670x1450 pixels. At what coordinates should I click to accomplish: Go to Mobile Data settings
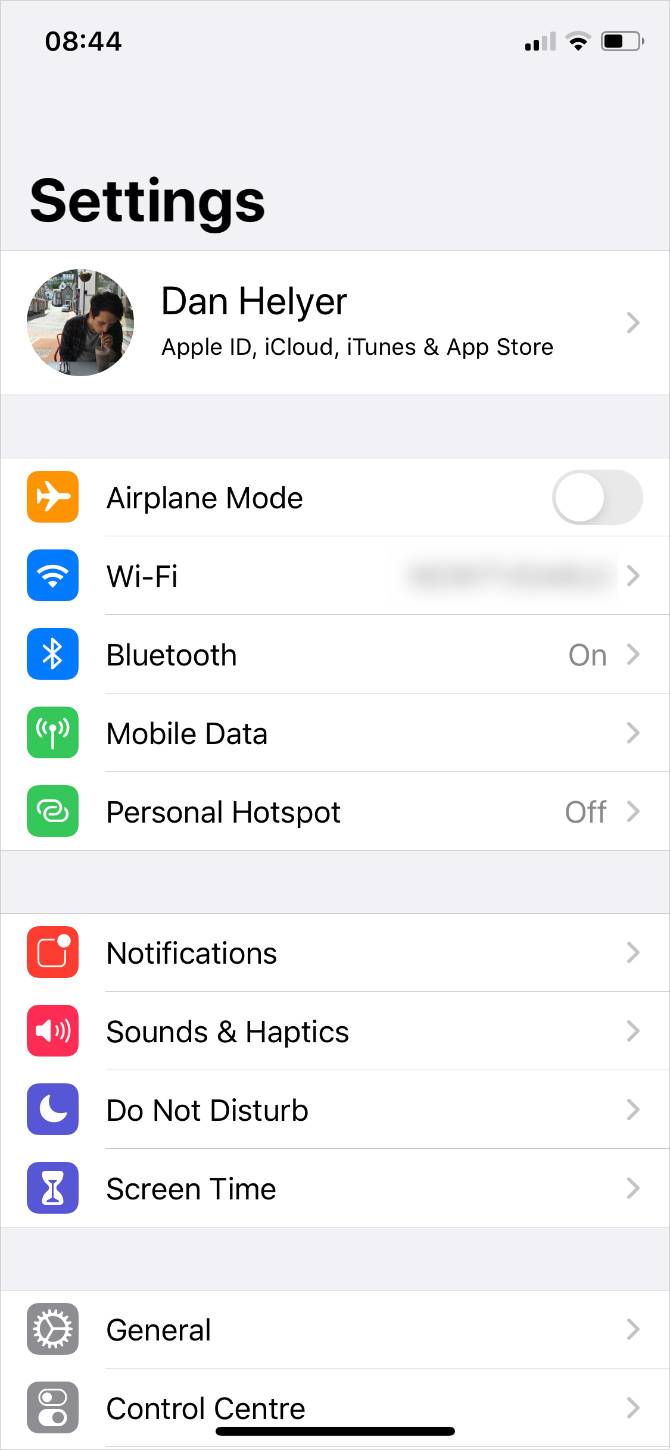335,734
